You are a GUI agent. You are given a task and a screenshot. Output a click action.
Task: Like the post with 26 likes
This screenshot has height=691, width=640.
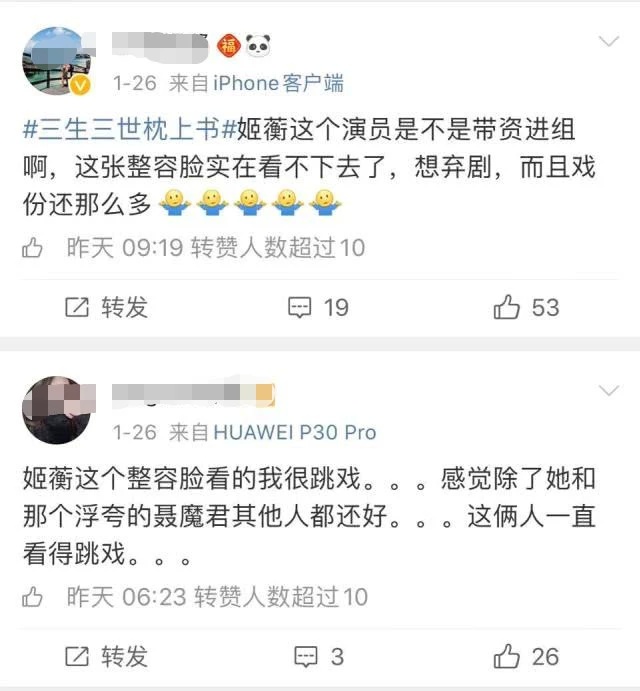[x=527, y=656]
